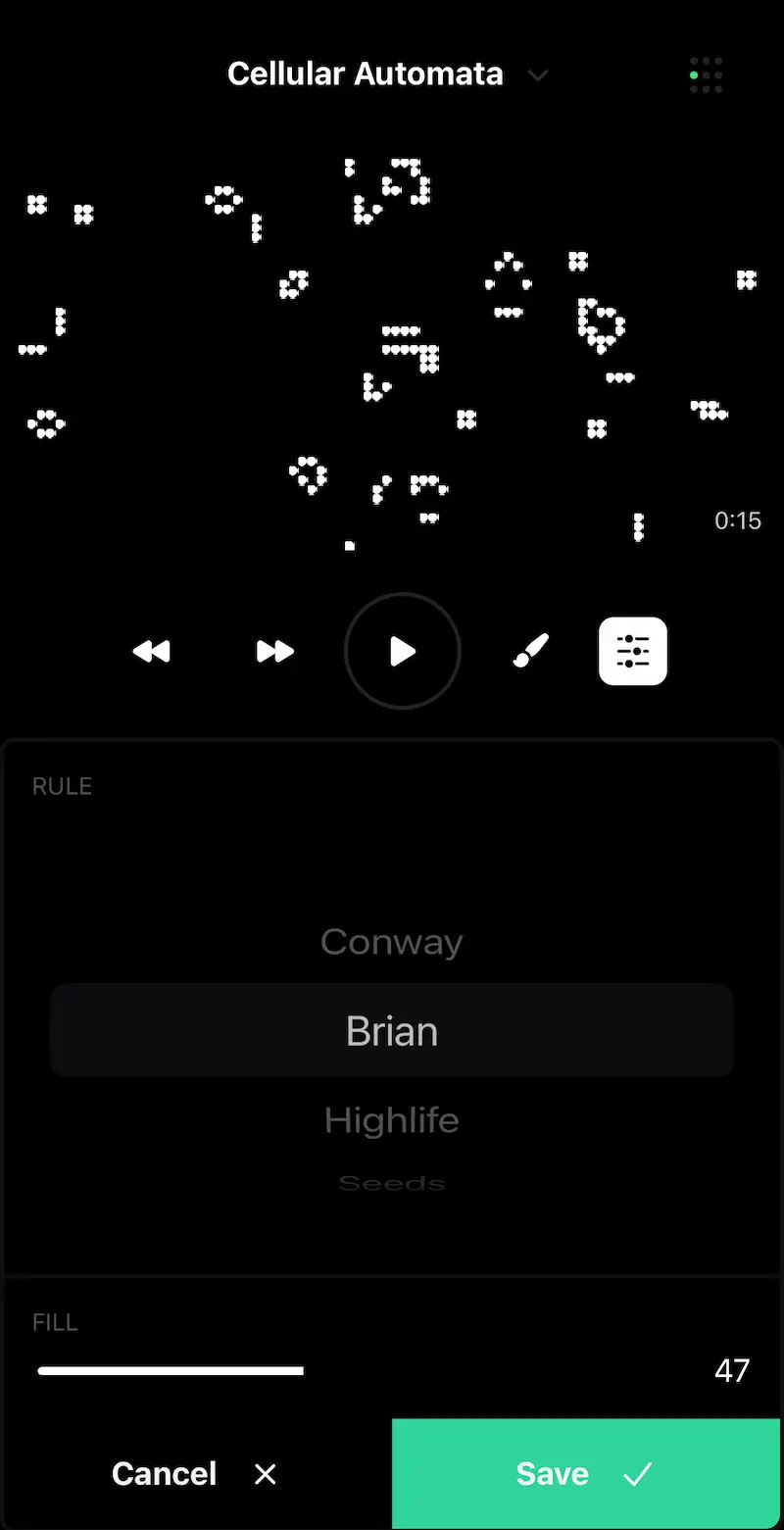Image resolution: width=784 pixels, height=1530 pixels.
Task: Select the Brian rule in the picker
Action: coord(392,1030)
